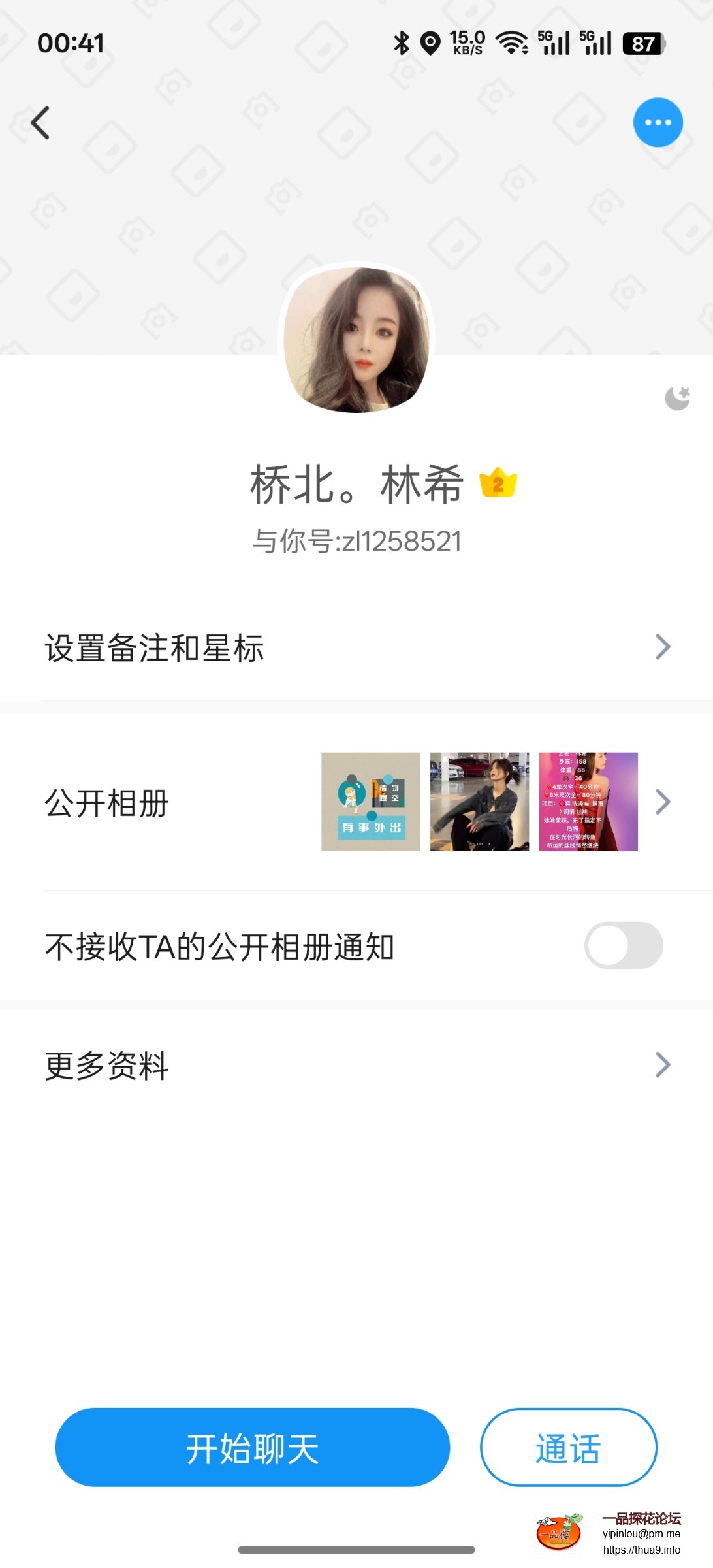
Task: View the profile avatar photo
Action: tap(356, 339)
